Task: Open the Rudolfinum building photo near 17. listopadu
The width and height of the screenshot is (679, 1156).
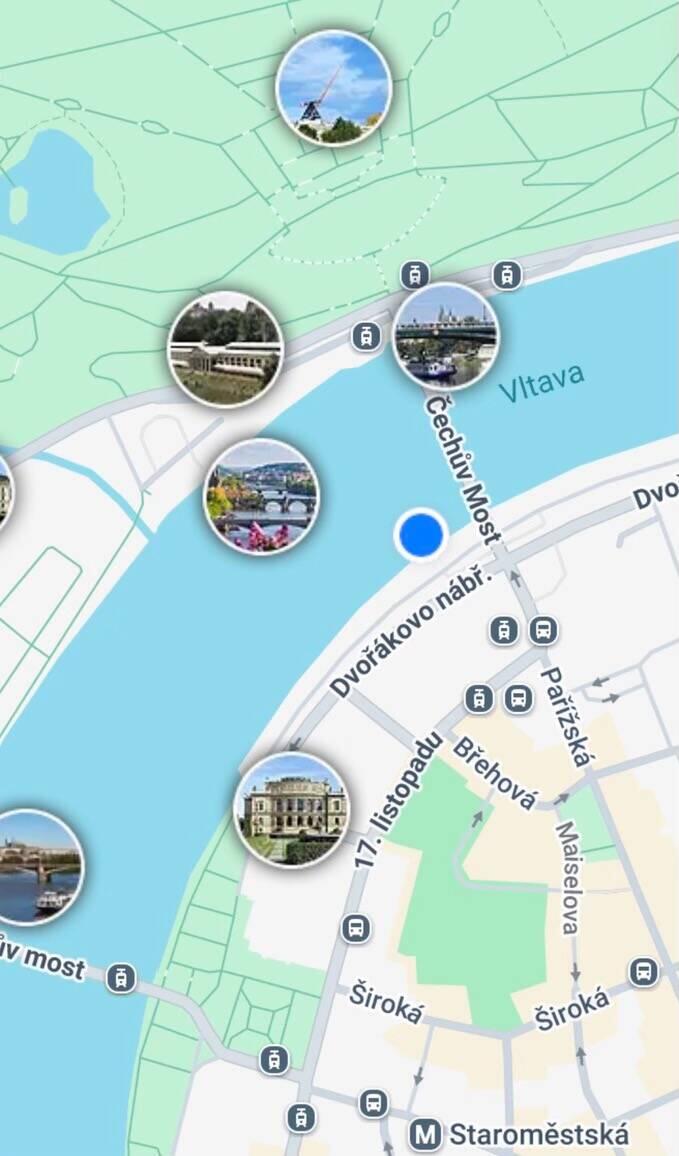Action: click(291, 809)
